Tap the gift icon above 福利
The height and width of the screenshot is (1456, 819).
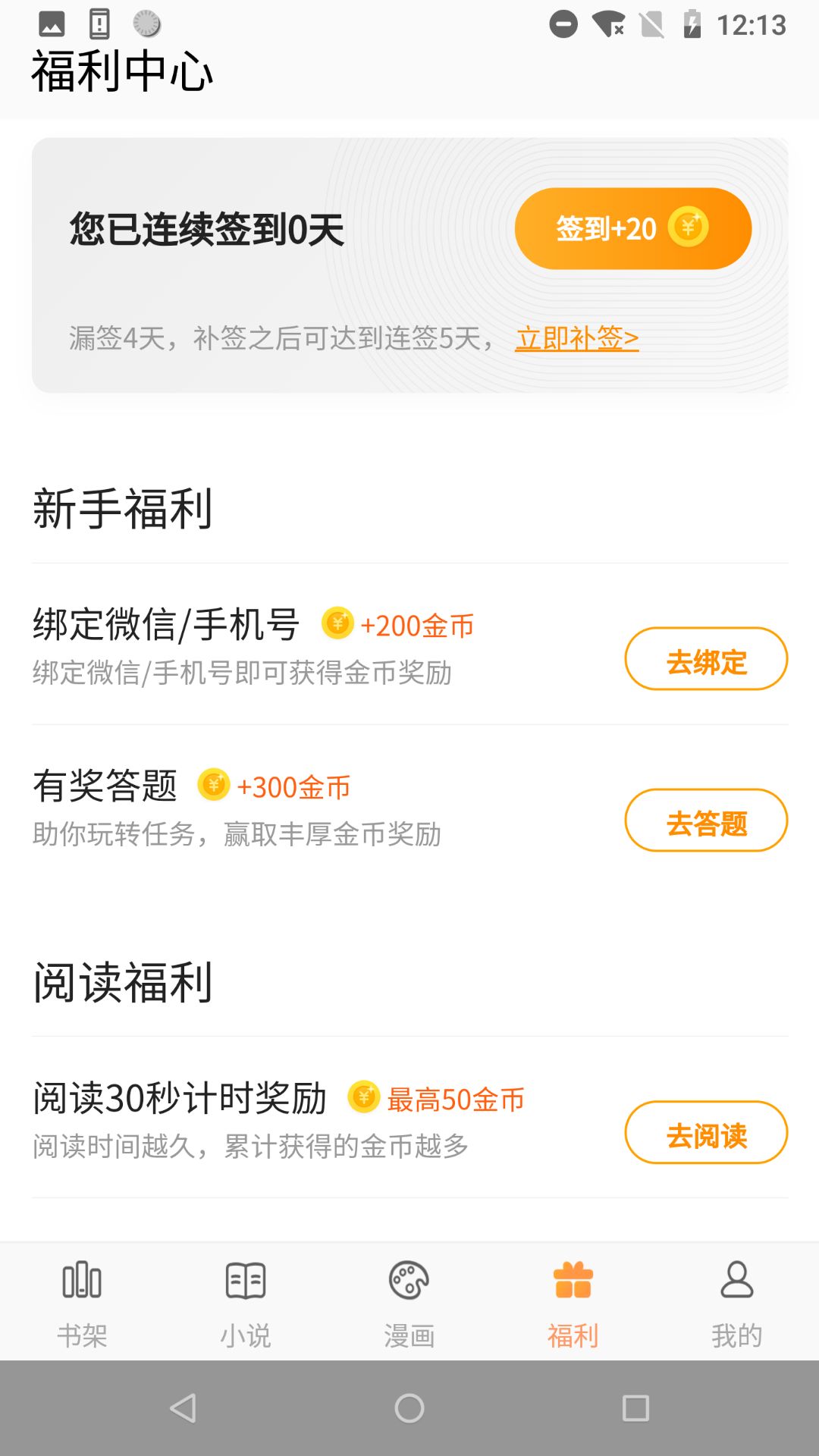(x=573, y=1281)
